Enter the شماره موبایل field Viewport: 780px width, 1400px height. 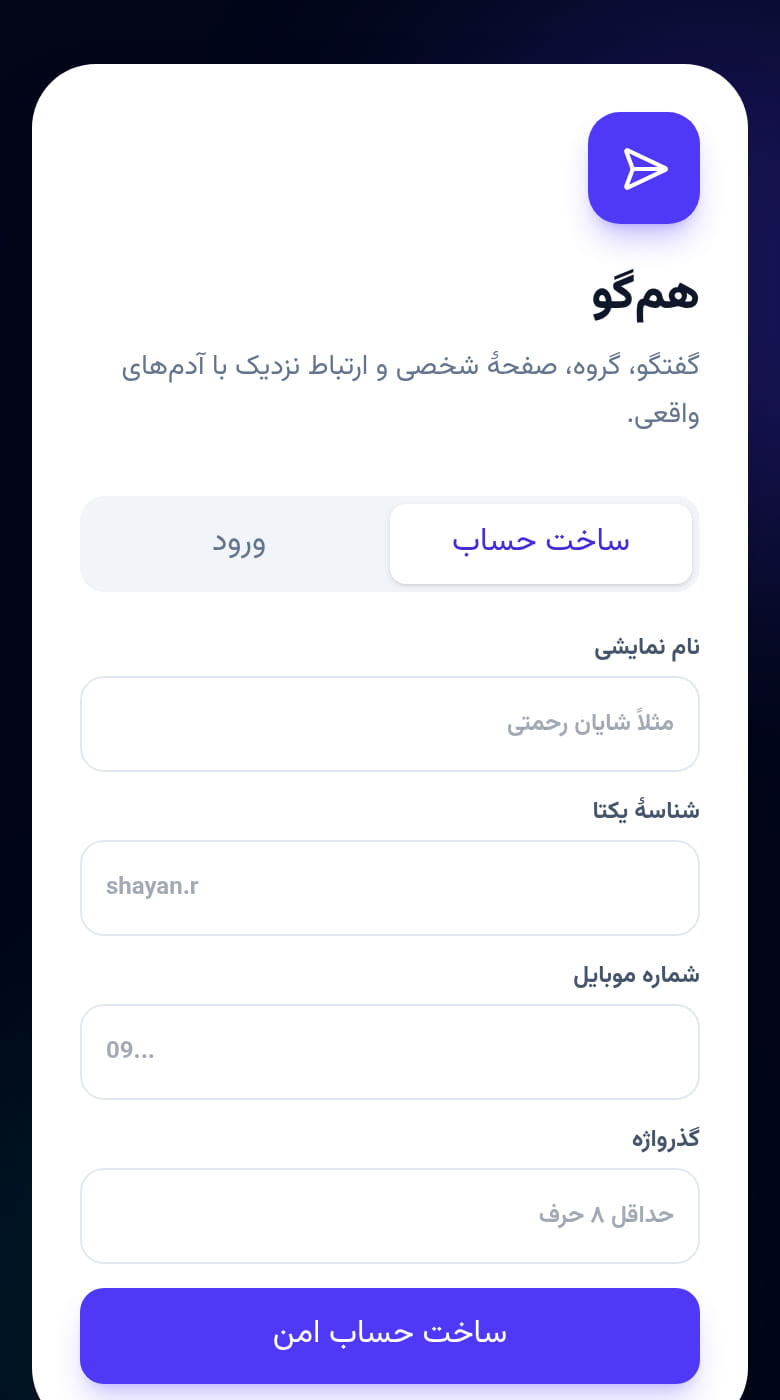pyautogui.click(x=390, y=1052)
